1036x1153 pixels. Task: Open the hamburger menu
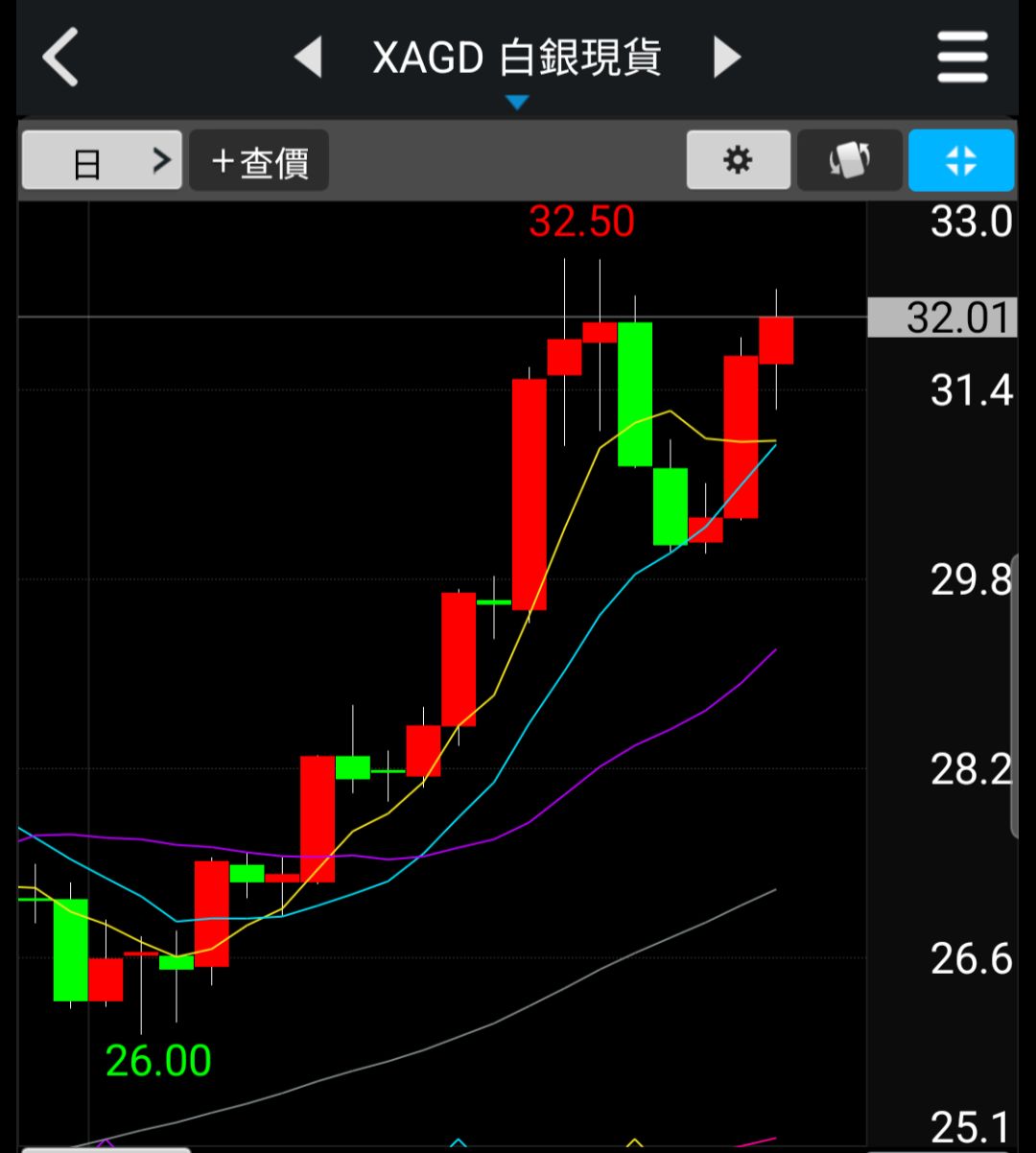(x=962, y=58)
